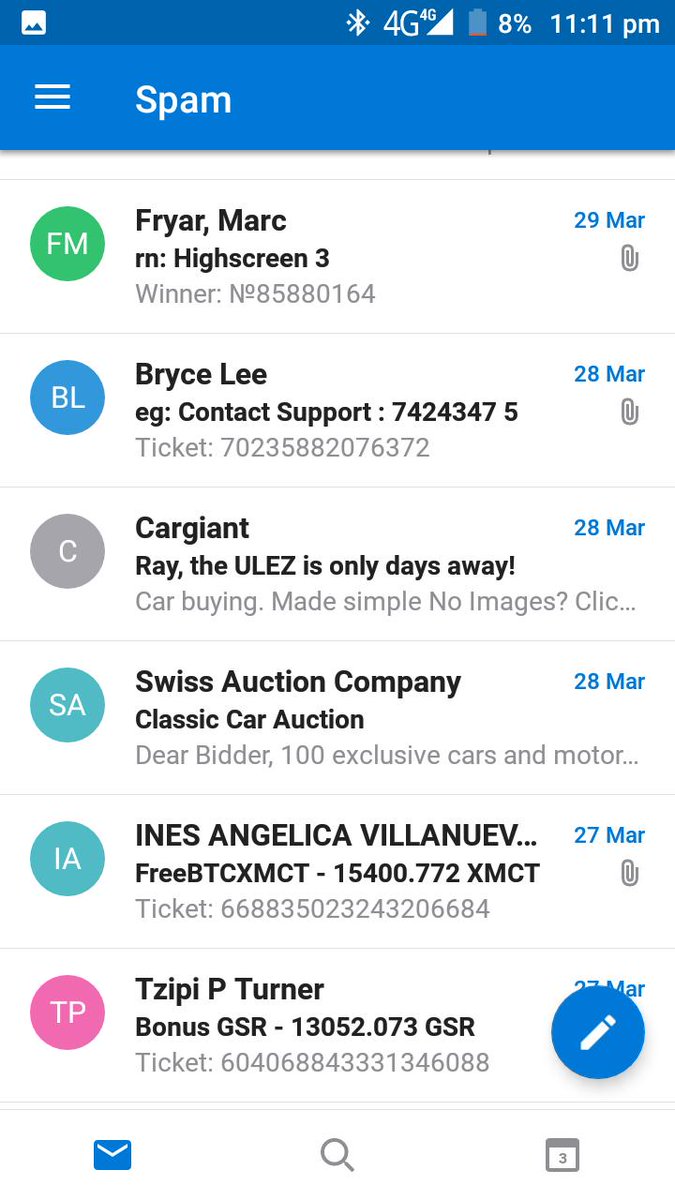Open the navigation drawer menu
The width and height of the screenshot is (675, 1200).
point(52,98)
